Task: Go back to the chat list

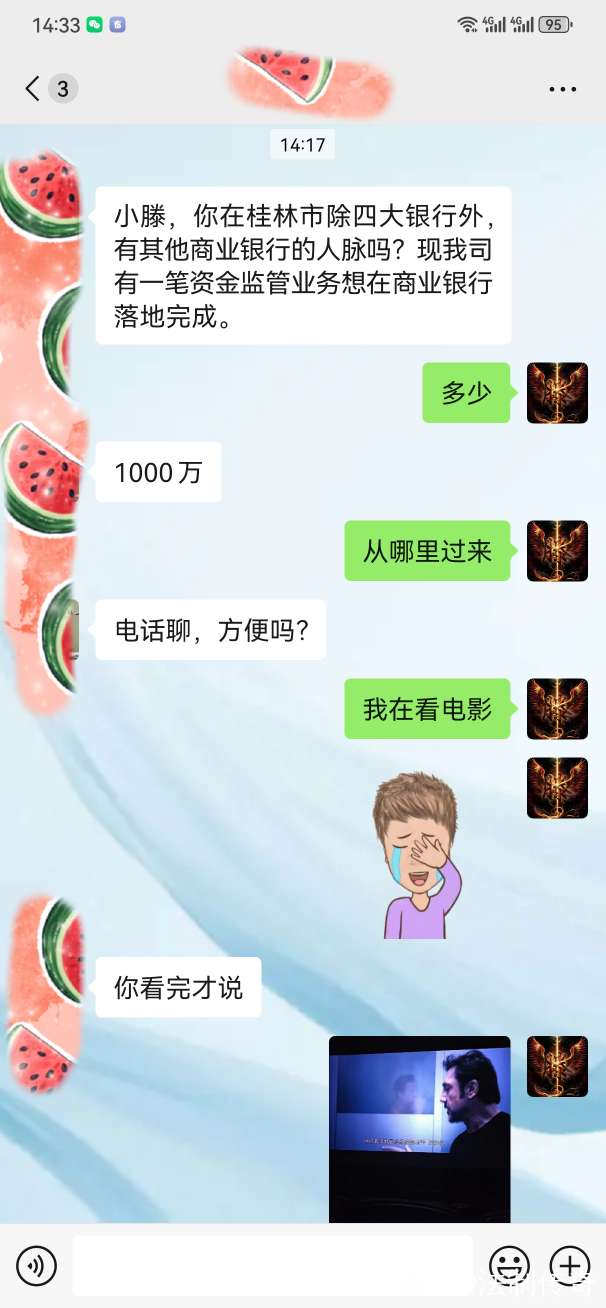Action: [x=34, y=88]
